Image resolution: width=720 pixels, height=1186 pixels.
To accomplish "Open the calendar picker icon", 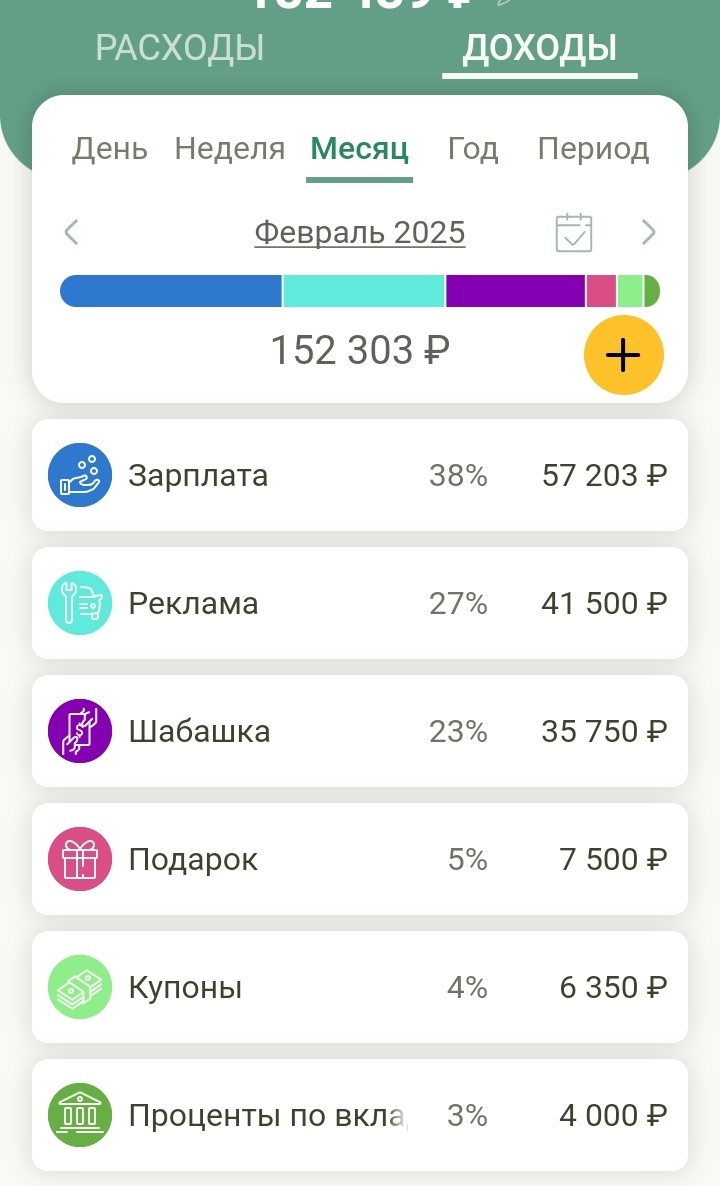I will click(x=573, y=231).
